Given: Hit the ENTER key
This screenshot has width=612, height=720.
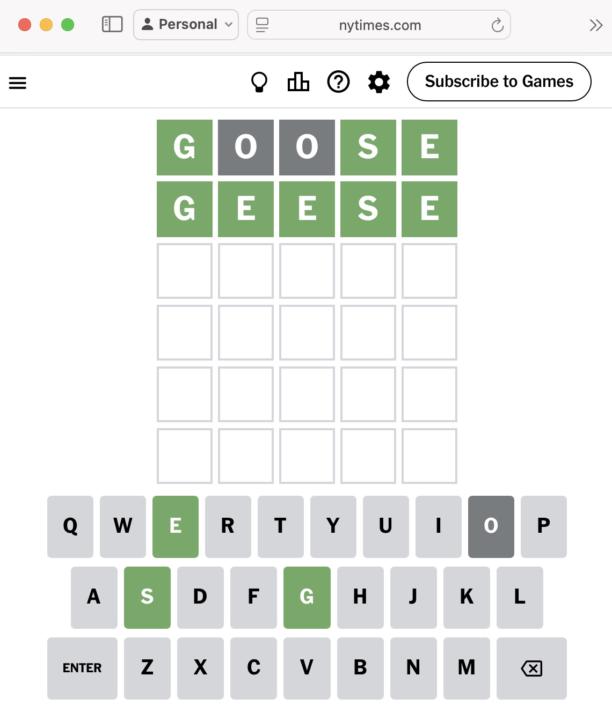Looking at the screenshot, I should pyautogui.click(x=82, y=668).
